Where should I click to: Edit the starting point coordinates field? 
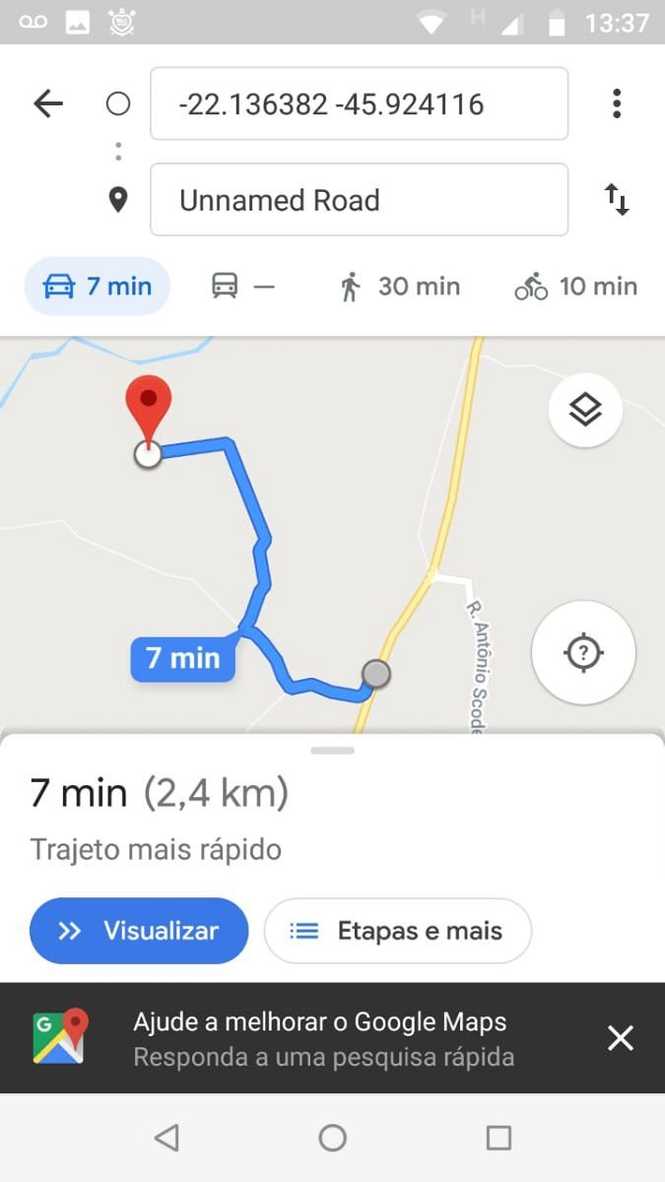359,104
